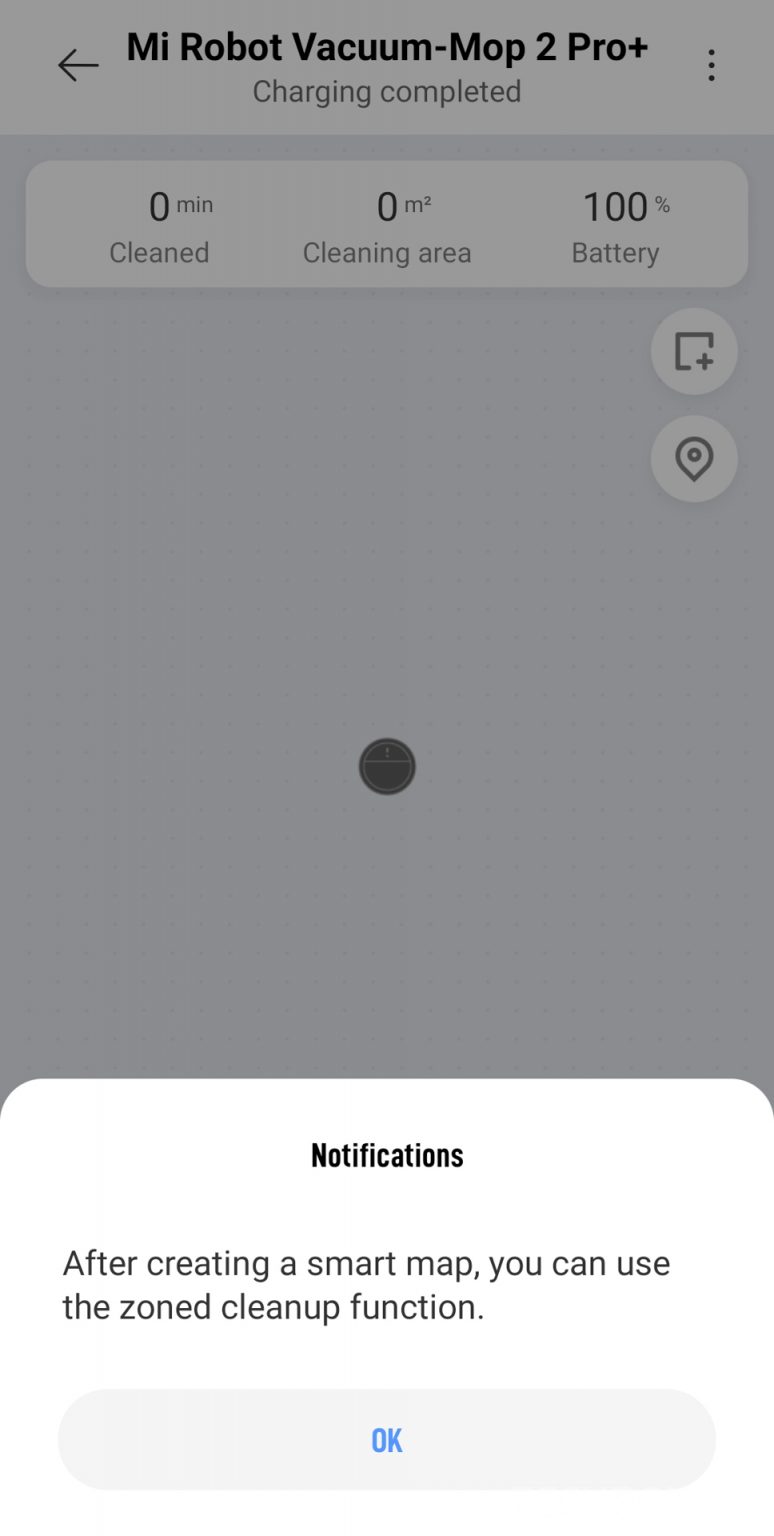Viewport: 774px width, 1536px height.
Task: Open the three-dot overflow menu
Action: pos(711,66)
